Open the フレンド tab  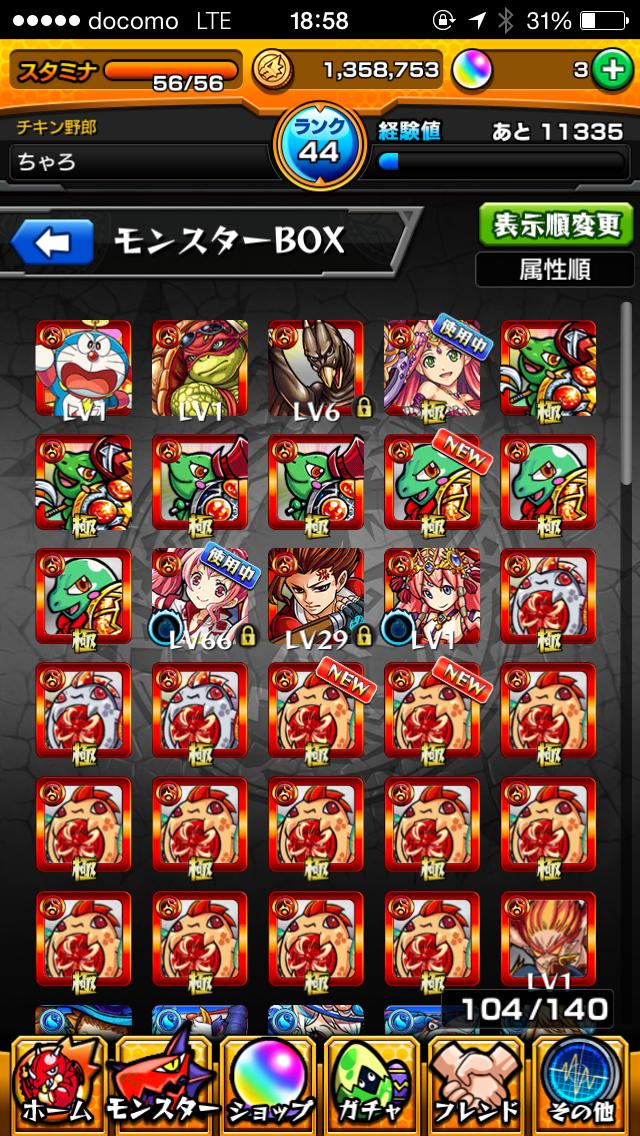[x=478, y=1084]
